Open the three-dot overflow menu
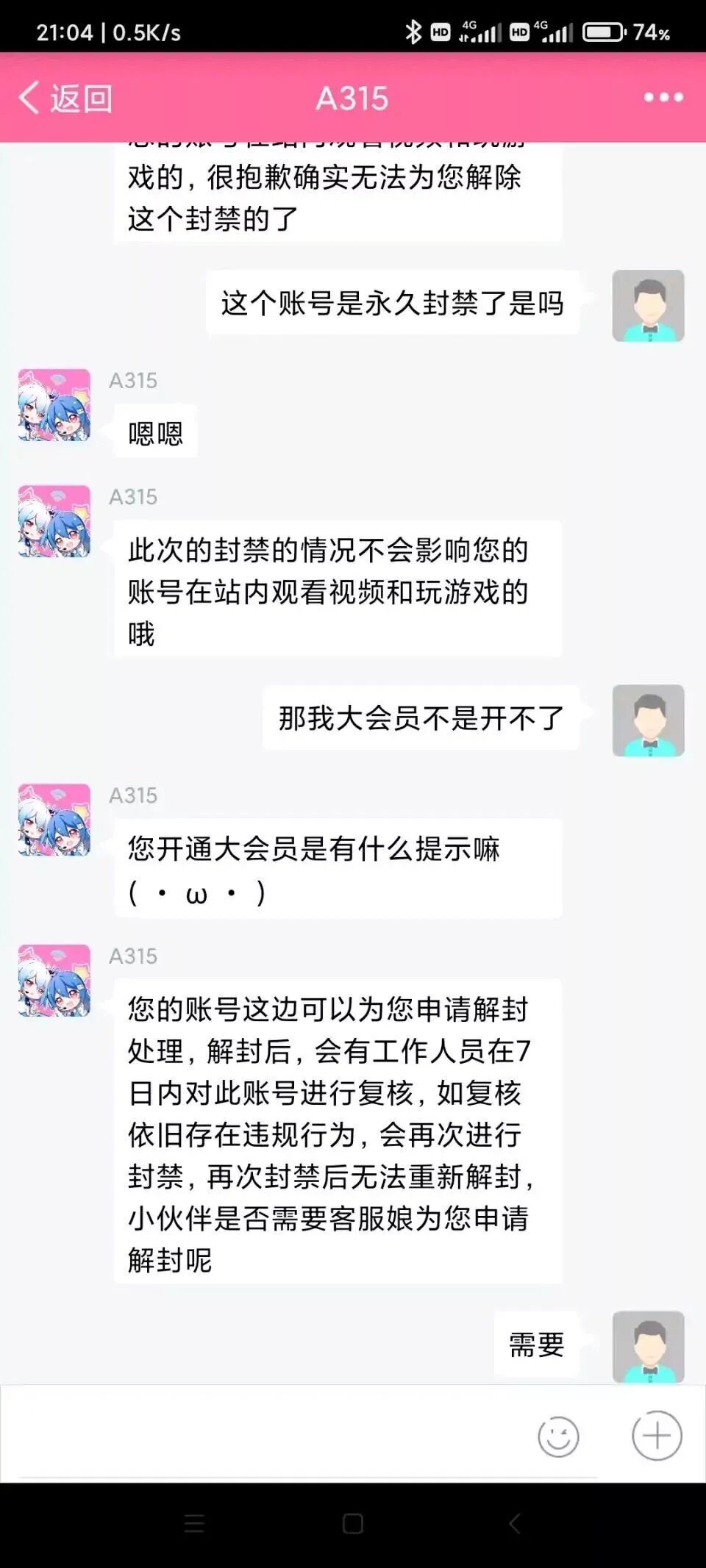This screenshot has width=706, height=1568. pos(660,98)
